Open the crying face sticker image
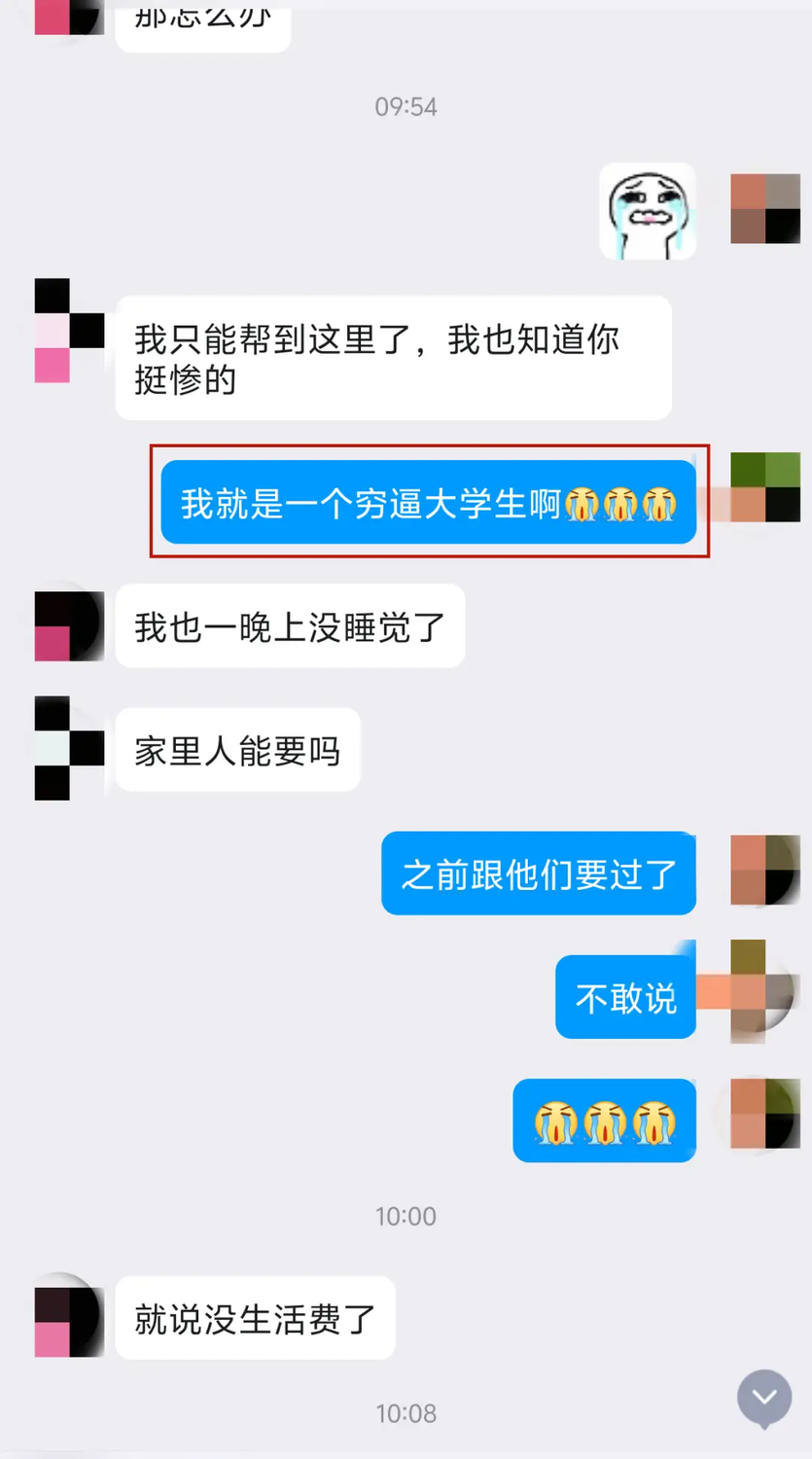The width and height of the screenshot is (812, 1459). (x=648, y=211)
